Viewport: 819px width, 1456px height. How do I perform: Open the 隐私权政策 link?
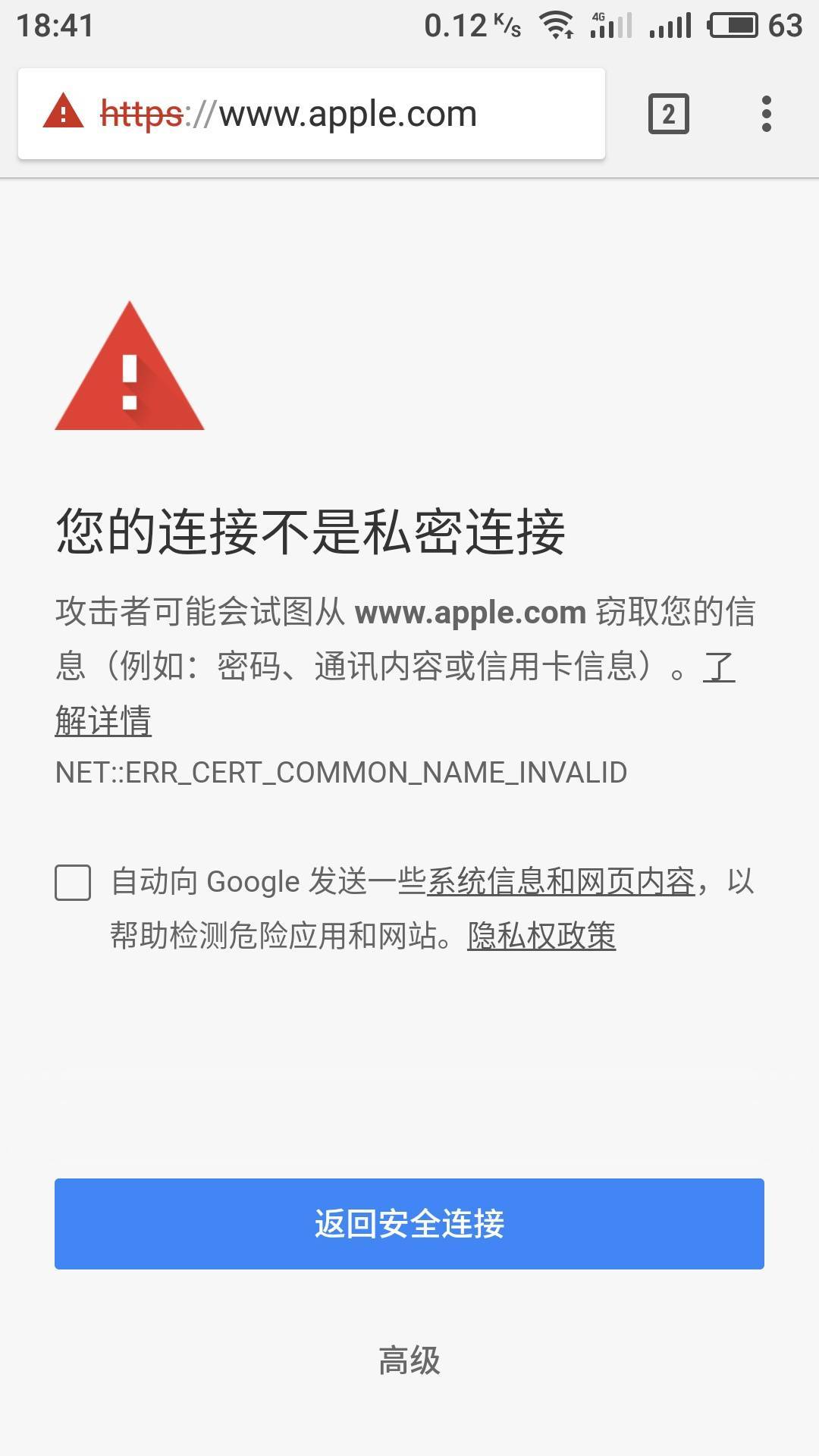coord(541,935)
